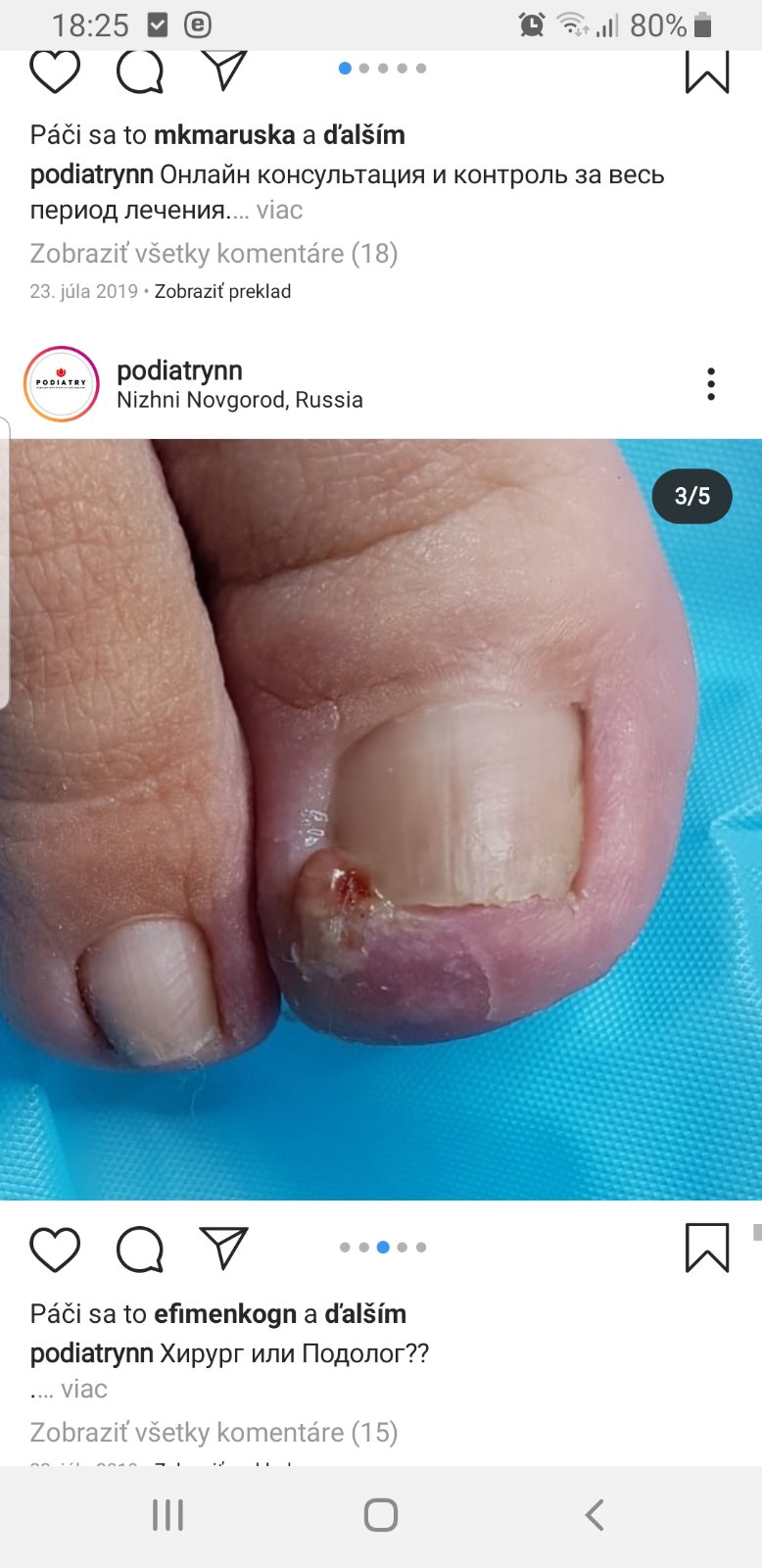Save the Онлайн консультация post
The width and height of the screenshot is (762, 1568).
tap(706, 71)
